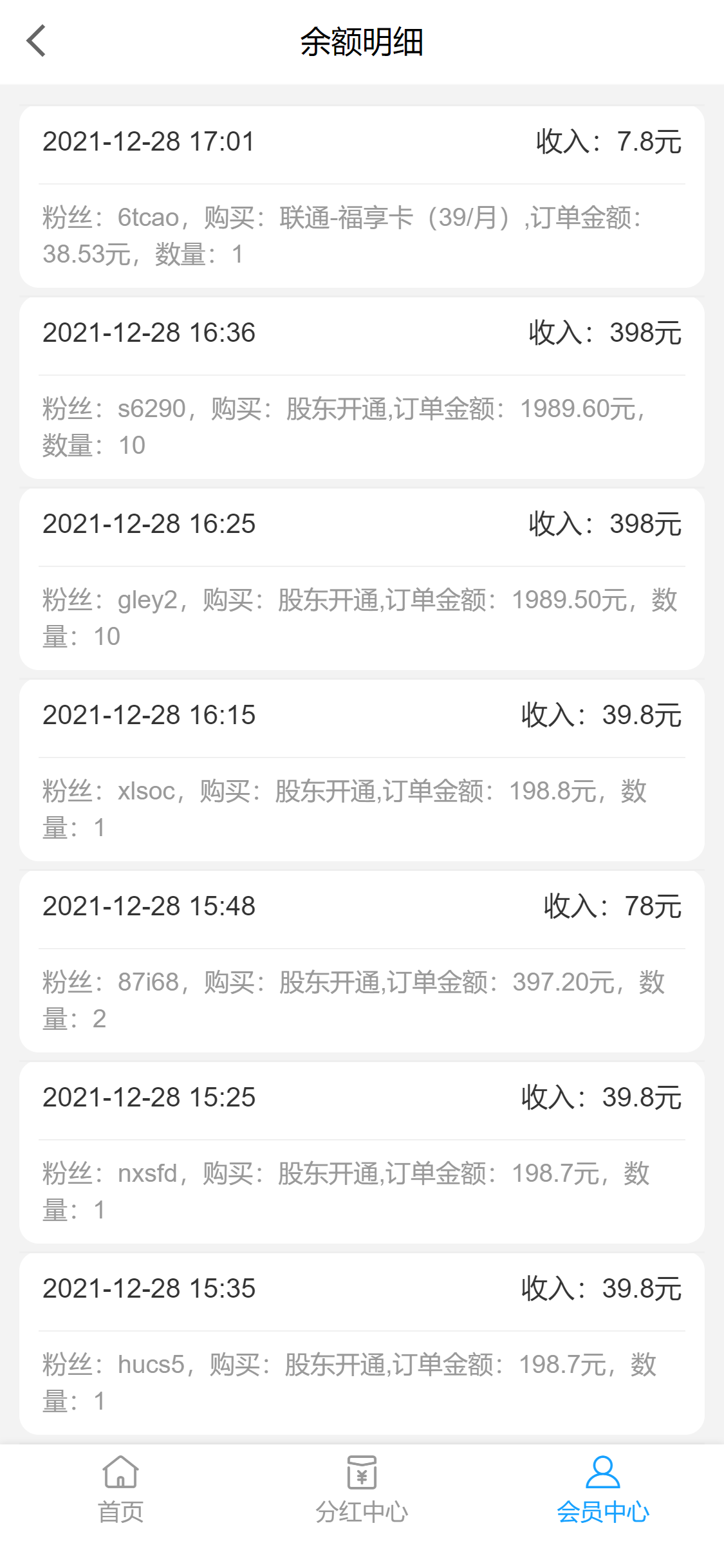
Task: Tap the left chevron in the header
Action: coord(36,42)
